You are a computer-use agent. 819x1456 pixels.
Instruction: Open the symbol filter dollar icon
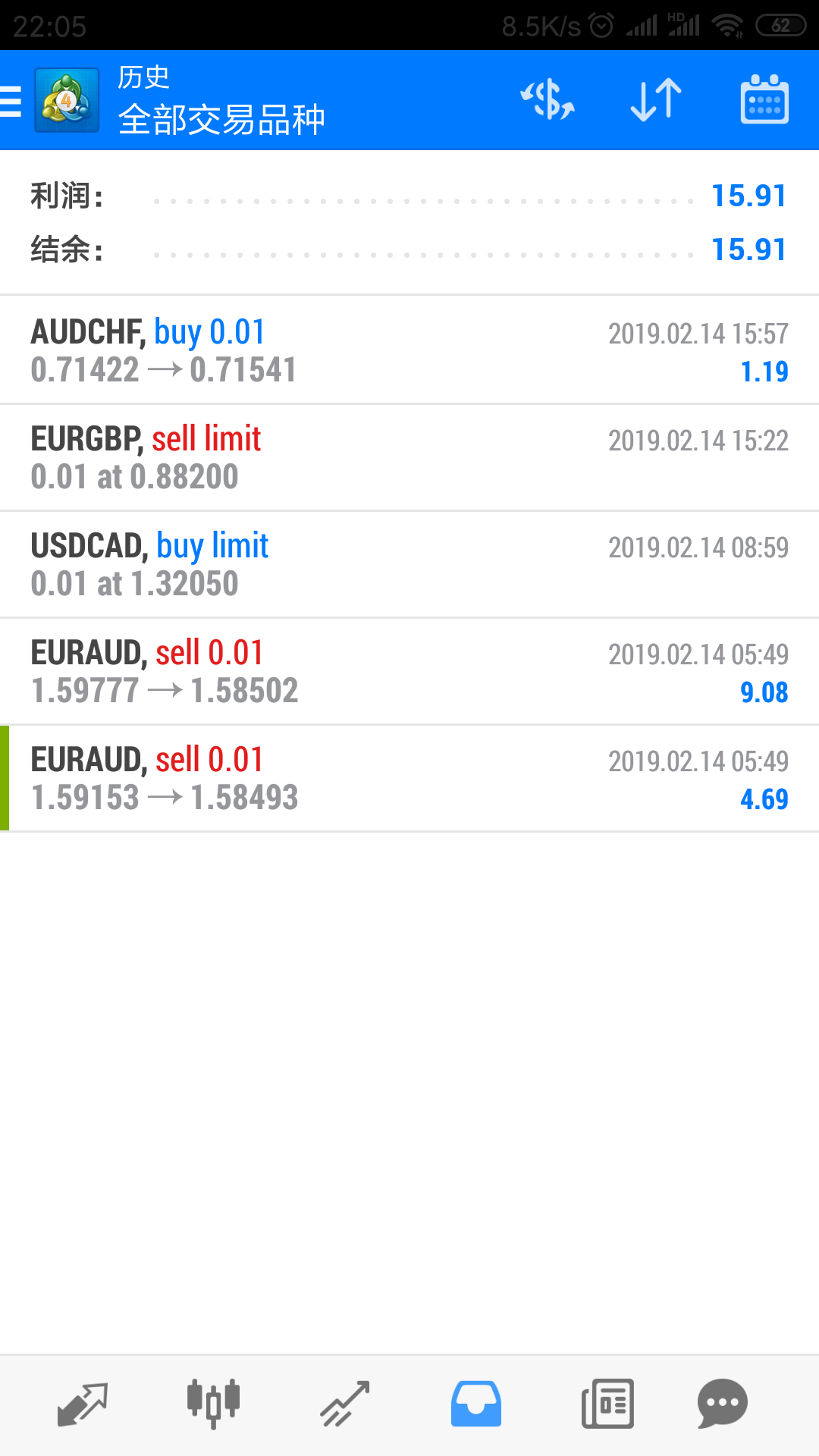548,100
